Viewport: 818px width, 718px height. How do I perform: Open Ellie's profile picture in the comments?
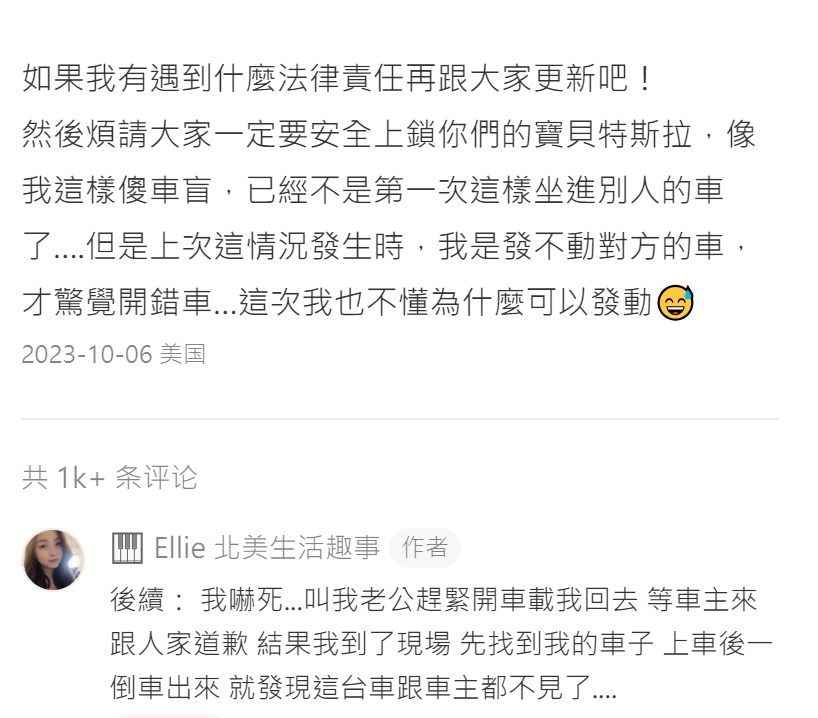coord(53,559)
